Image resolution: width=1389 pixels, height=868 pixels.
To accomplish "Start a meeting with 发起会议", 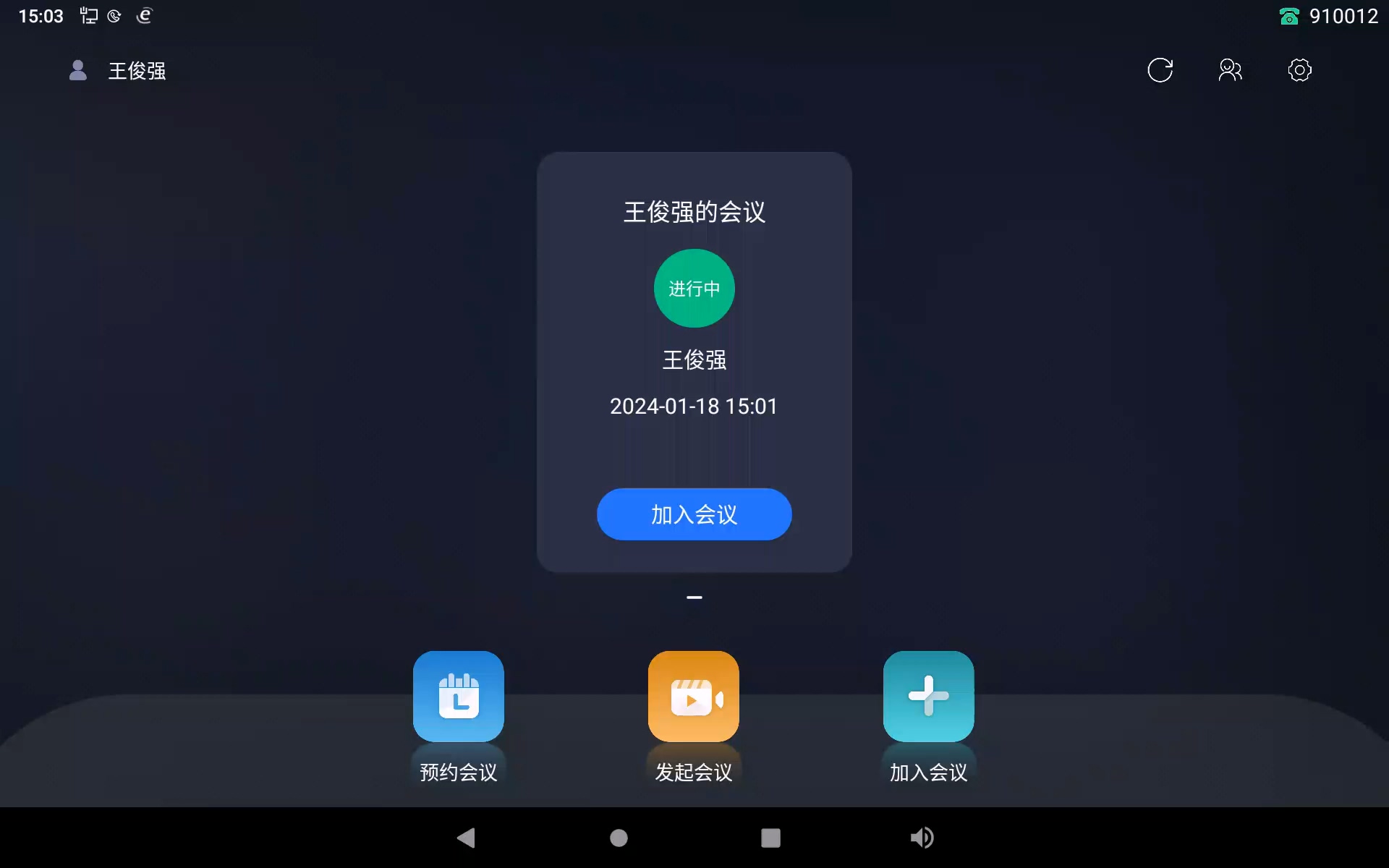I will pos(693,697).
